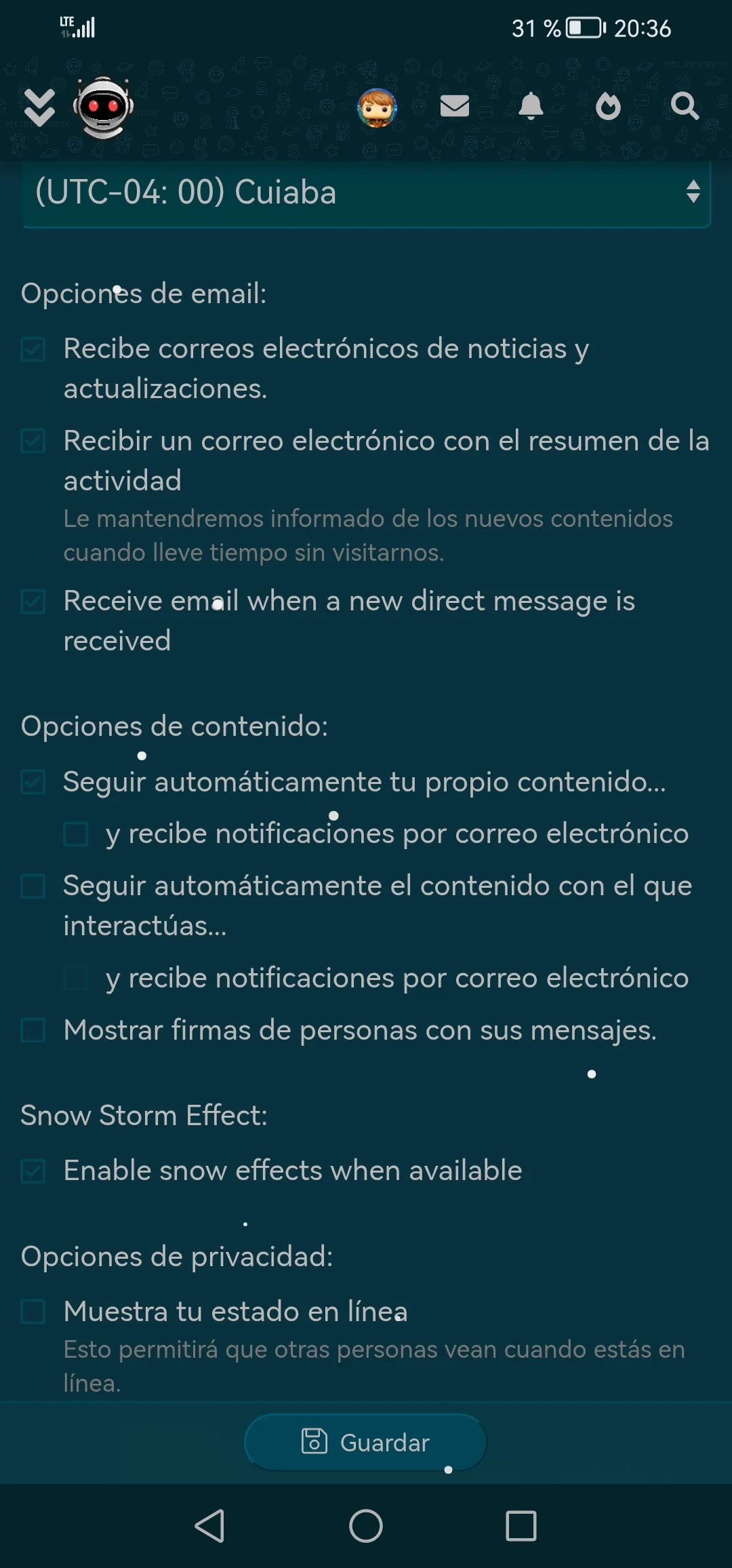Open the notifications bell

531,106
